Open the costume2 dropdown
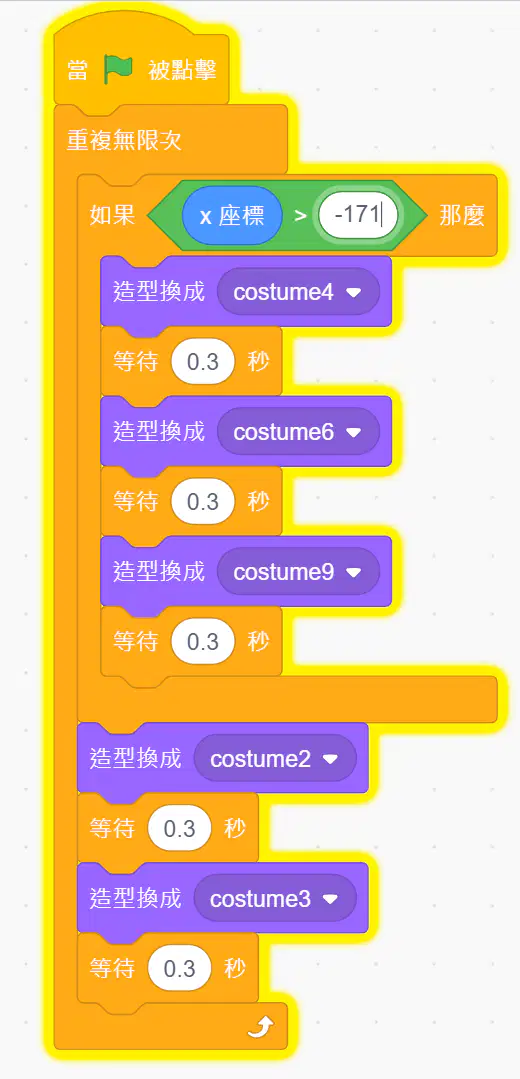520x1079 pixels. (x=275, y=759)
